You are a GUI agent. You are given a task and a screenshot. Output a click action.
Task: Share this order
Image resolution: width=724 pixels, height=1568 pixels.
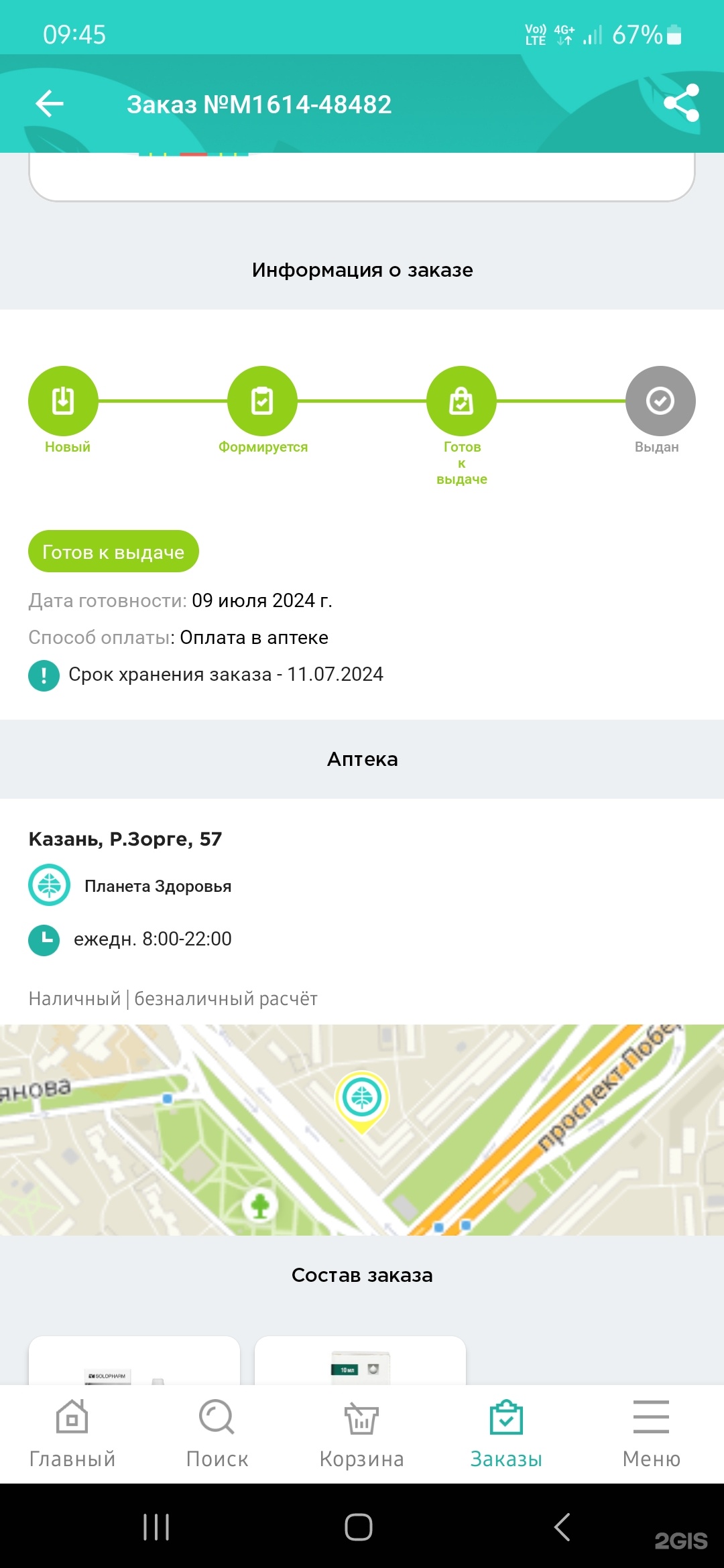(x=681, y=103)
